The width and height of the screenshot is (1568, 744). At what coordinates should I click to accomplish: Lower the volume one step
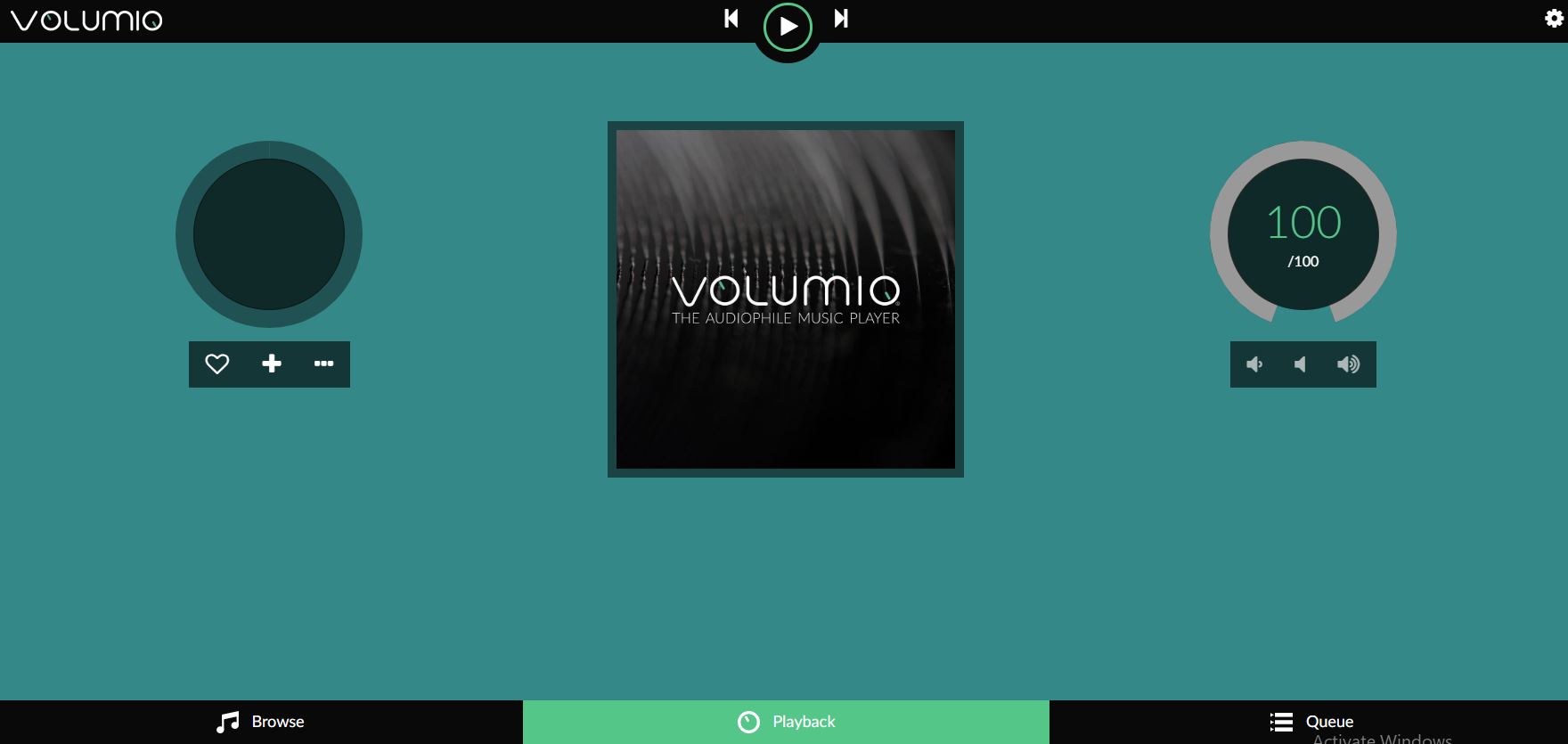pyautogui.click(x=1254, y=364)
